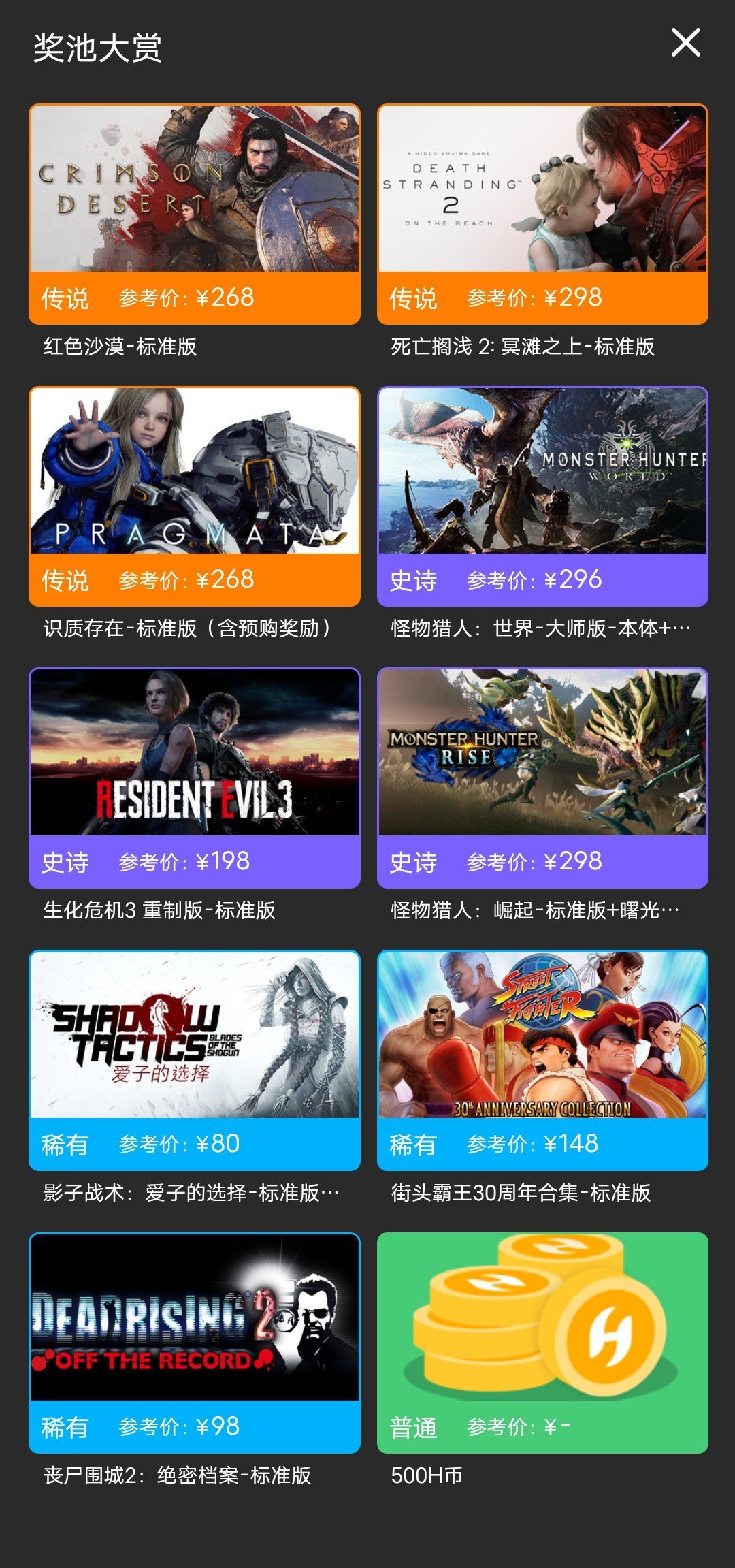Close the 奖池大赏 prize pool panel
This screenshot has height=1568, width=735.
pyautogui.click(x=685, y=43)
